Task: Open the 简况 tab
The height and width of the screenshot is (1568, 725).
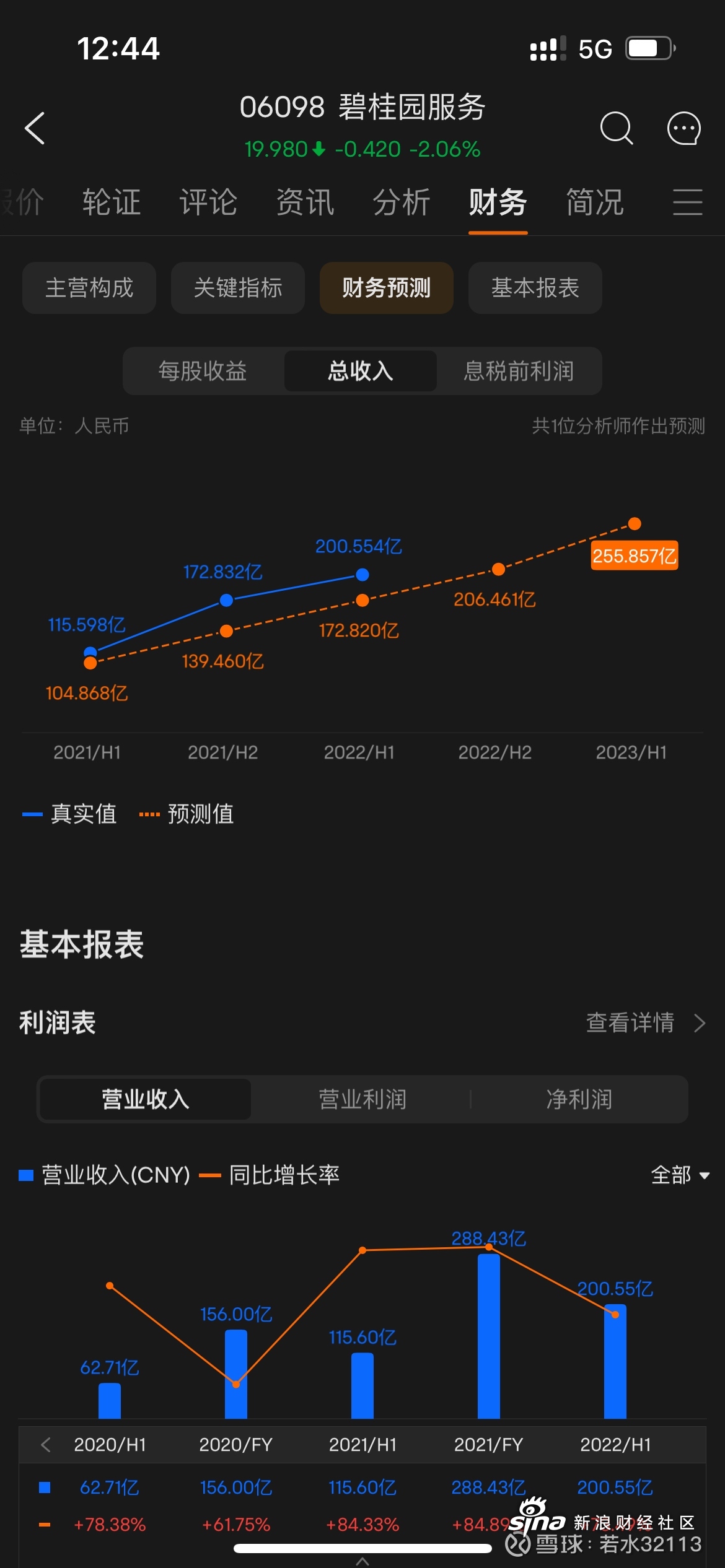Action: coord(594,203)
